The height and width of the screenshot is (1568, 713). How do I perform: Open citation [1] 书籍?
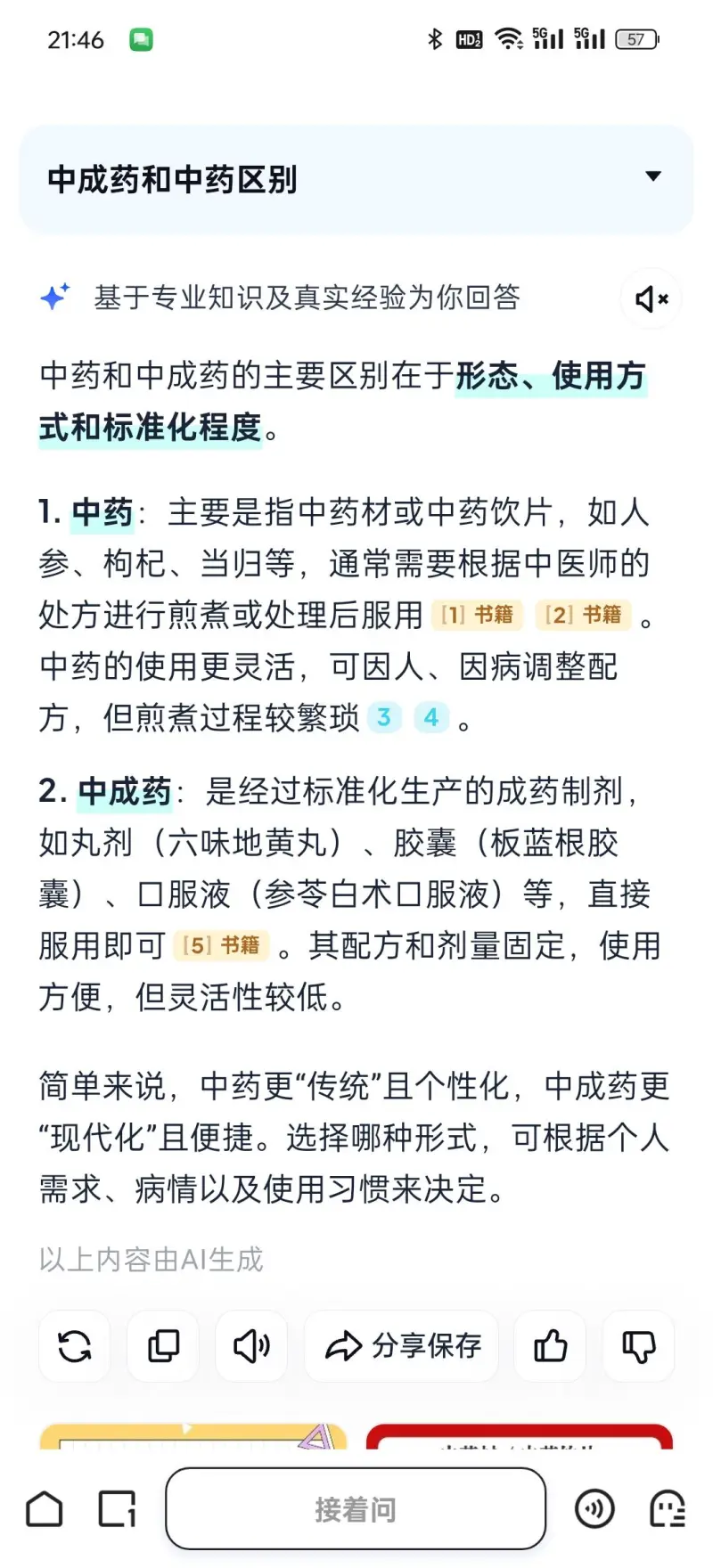pyautogui.click(x=478, y=615)
